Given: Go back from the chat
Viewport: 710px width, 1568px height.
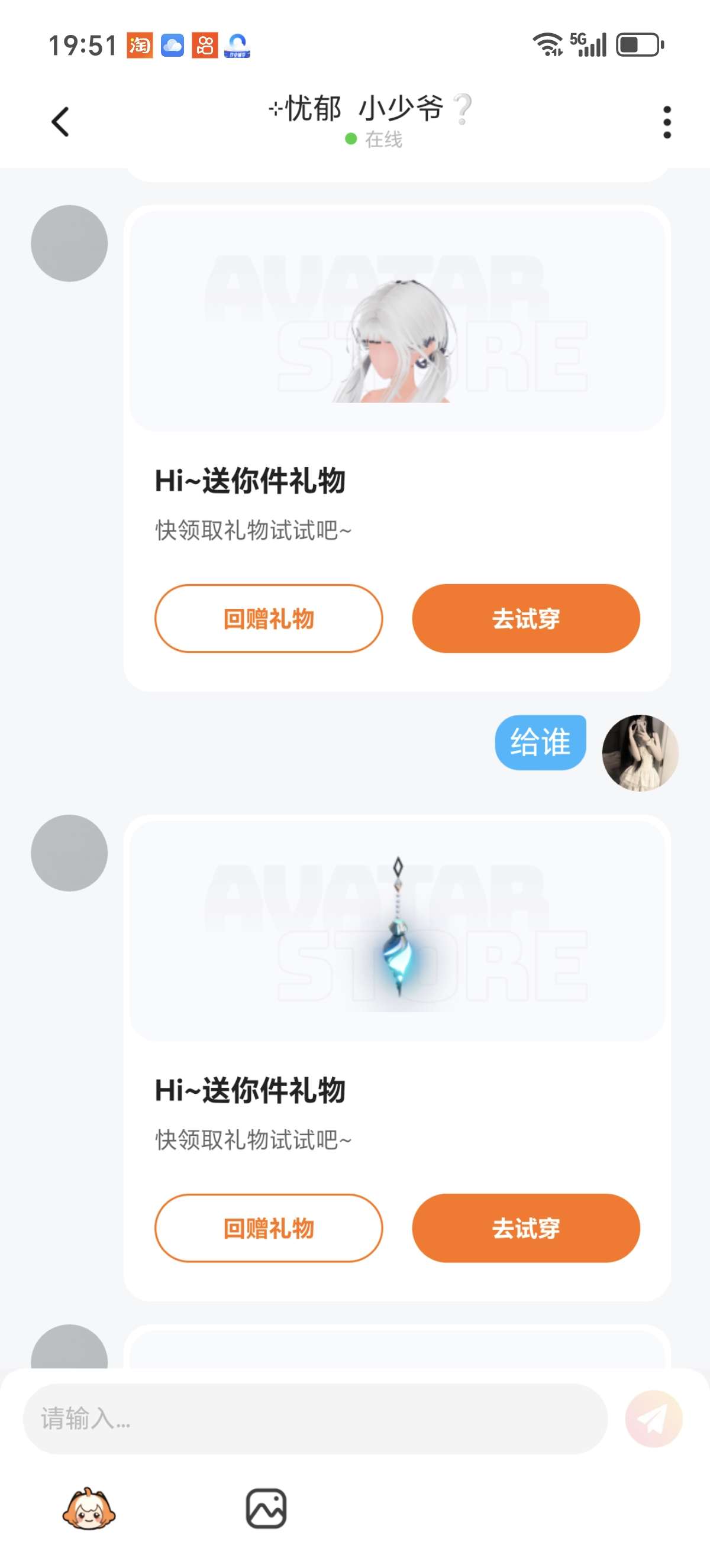Looking at the screenshot, I should [x=60, y=122].
